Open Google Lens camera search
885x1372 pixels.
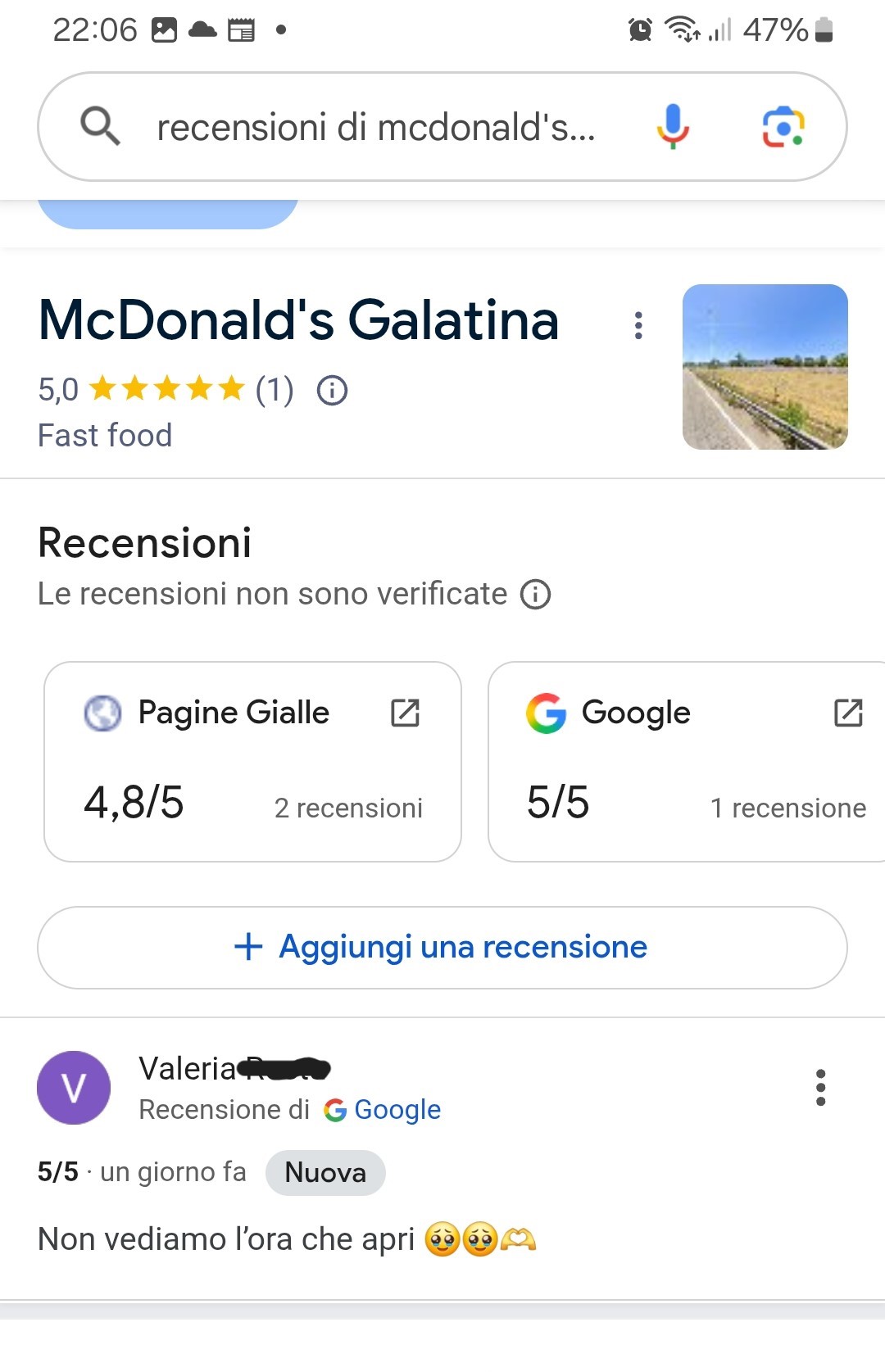click(x=783, y=128)
